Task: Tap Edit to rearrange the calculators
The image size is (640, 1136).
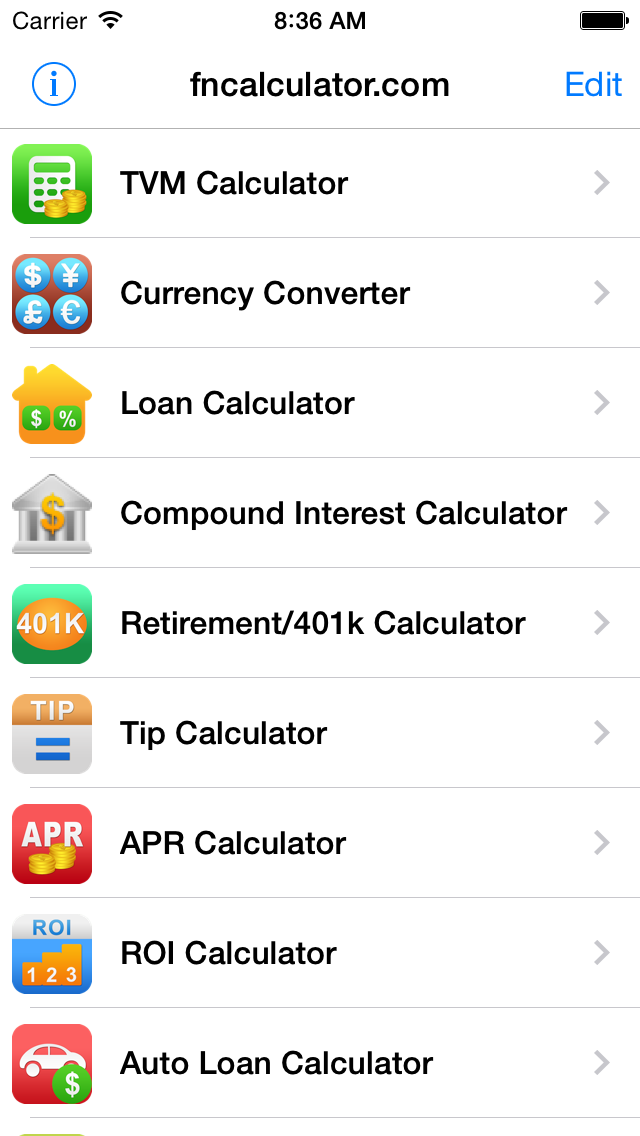Action: click(593, 85)
